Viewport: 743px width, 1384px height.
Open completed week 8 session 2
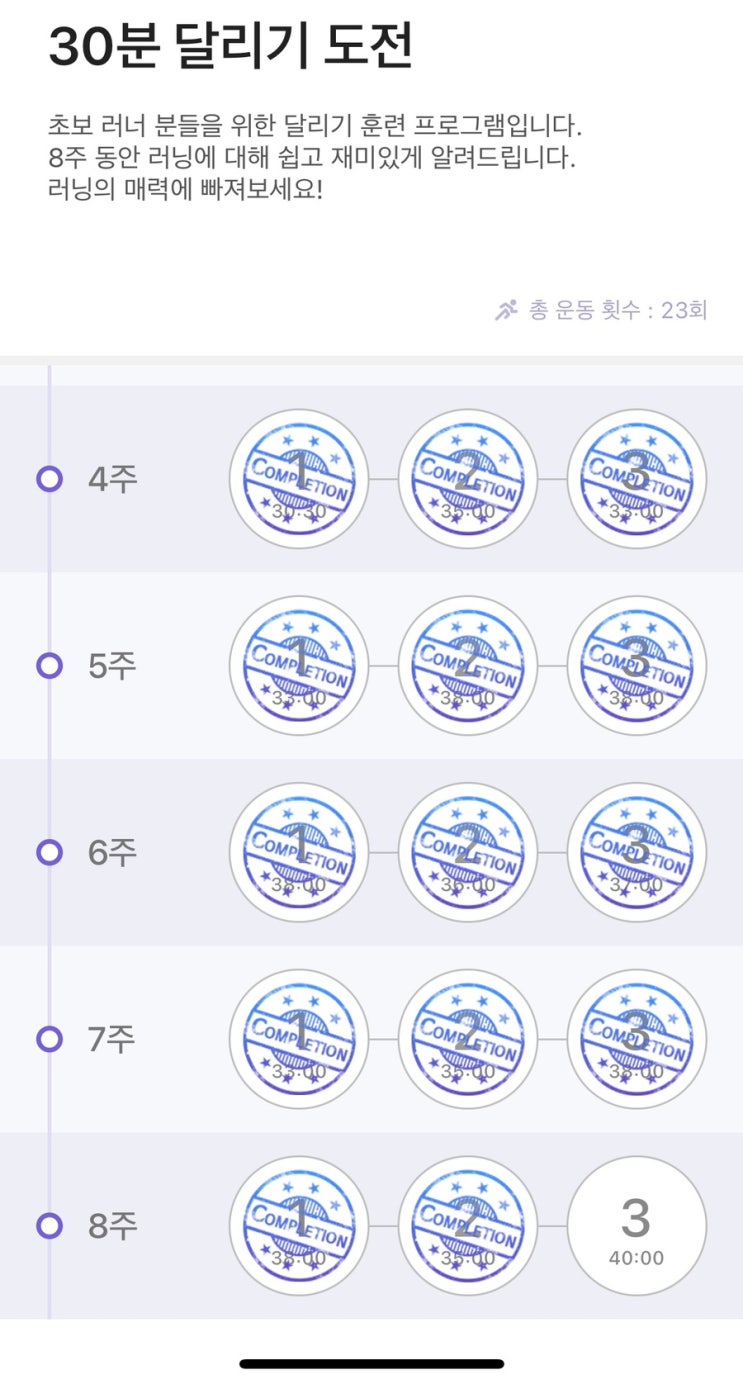click(x=468, y=1226)
